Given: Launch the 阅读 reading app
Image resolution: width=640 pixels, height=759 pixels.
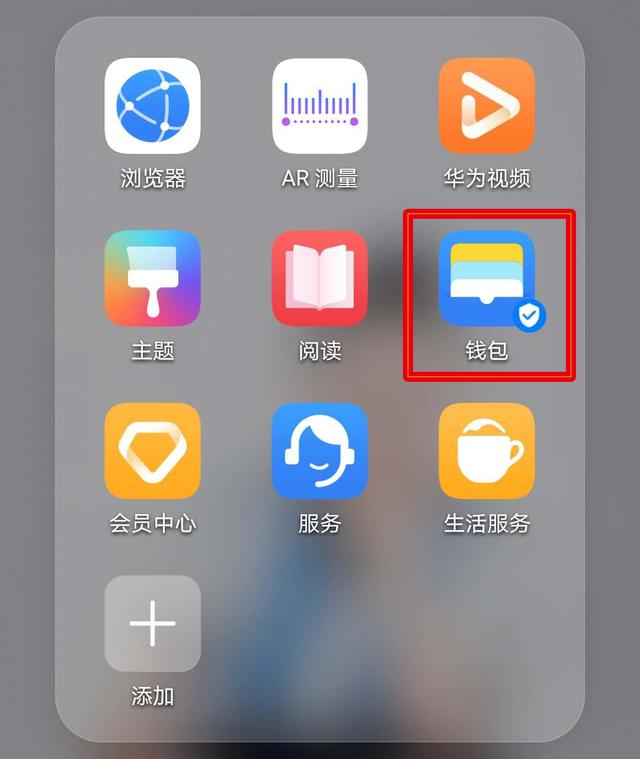Looking at the screenshot, I should [320, 278].
